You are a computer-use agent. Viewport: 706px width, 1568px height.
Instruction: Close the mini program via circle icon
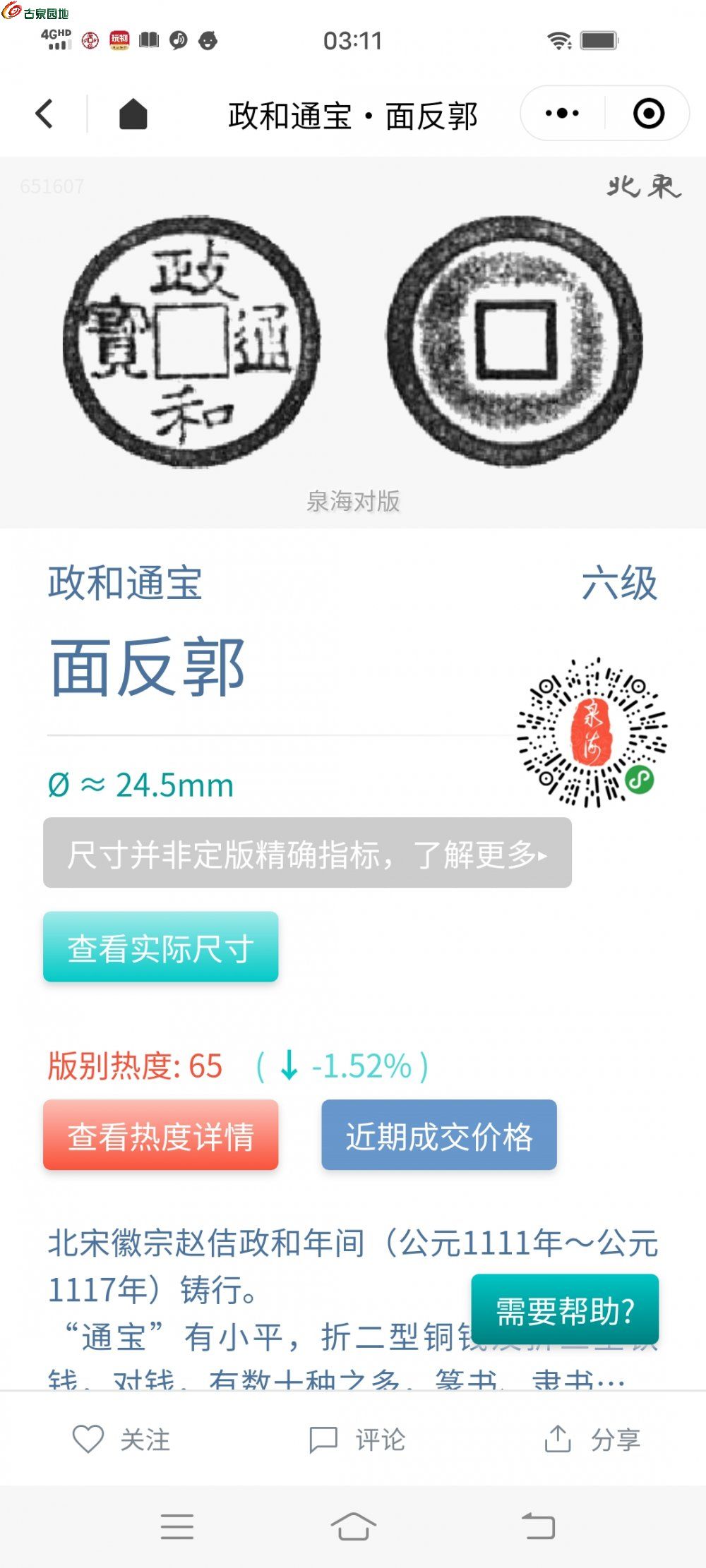648,114
